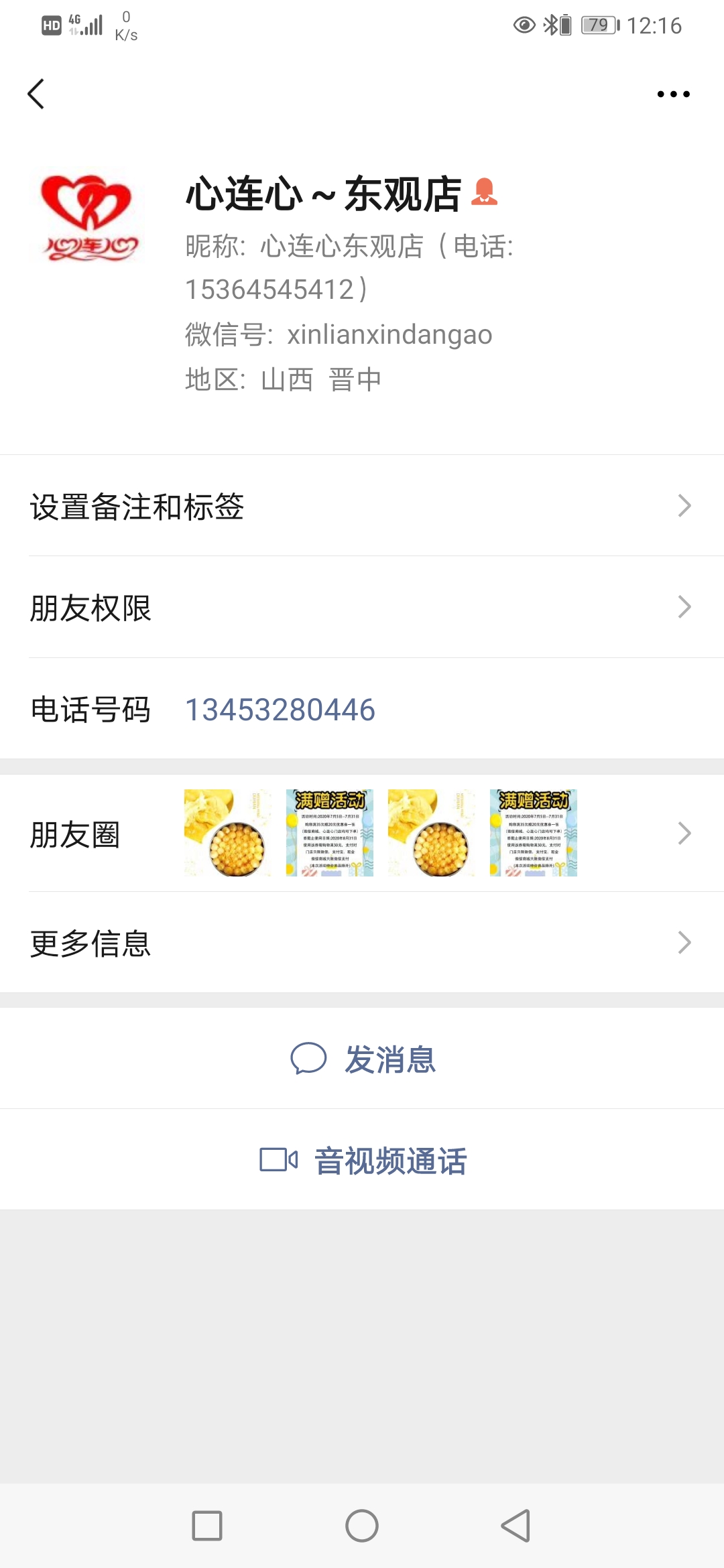Tap 发消息 to send a message
724x1568 pixels.
pos(363,1059)
